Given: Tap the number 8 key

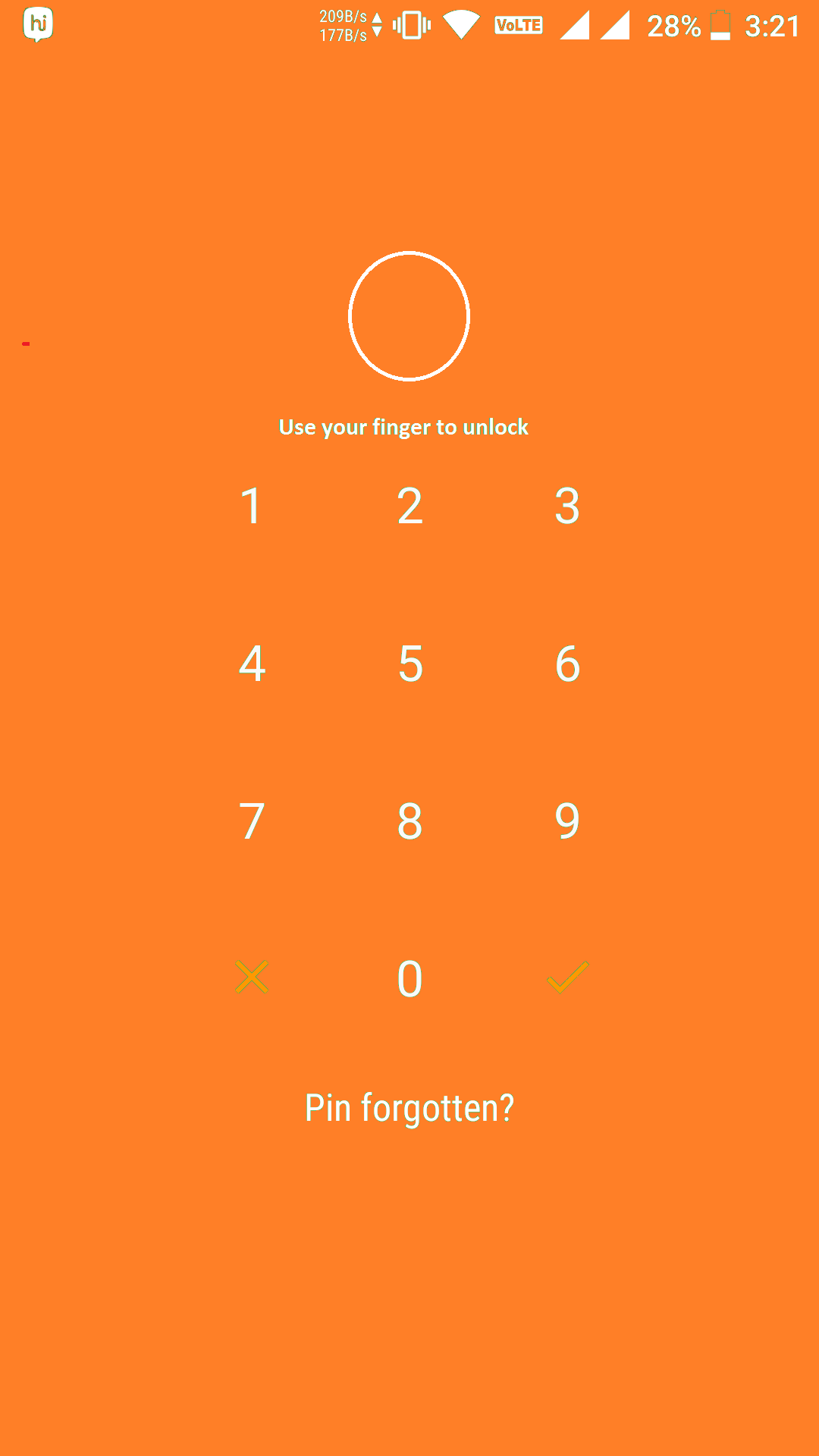Looking at the screenshot, I should coord(409,821).
